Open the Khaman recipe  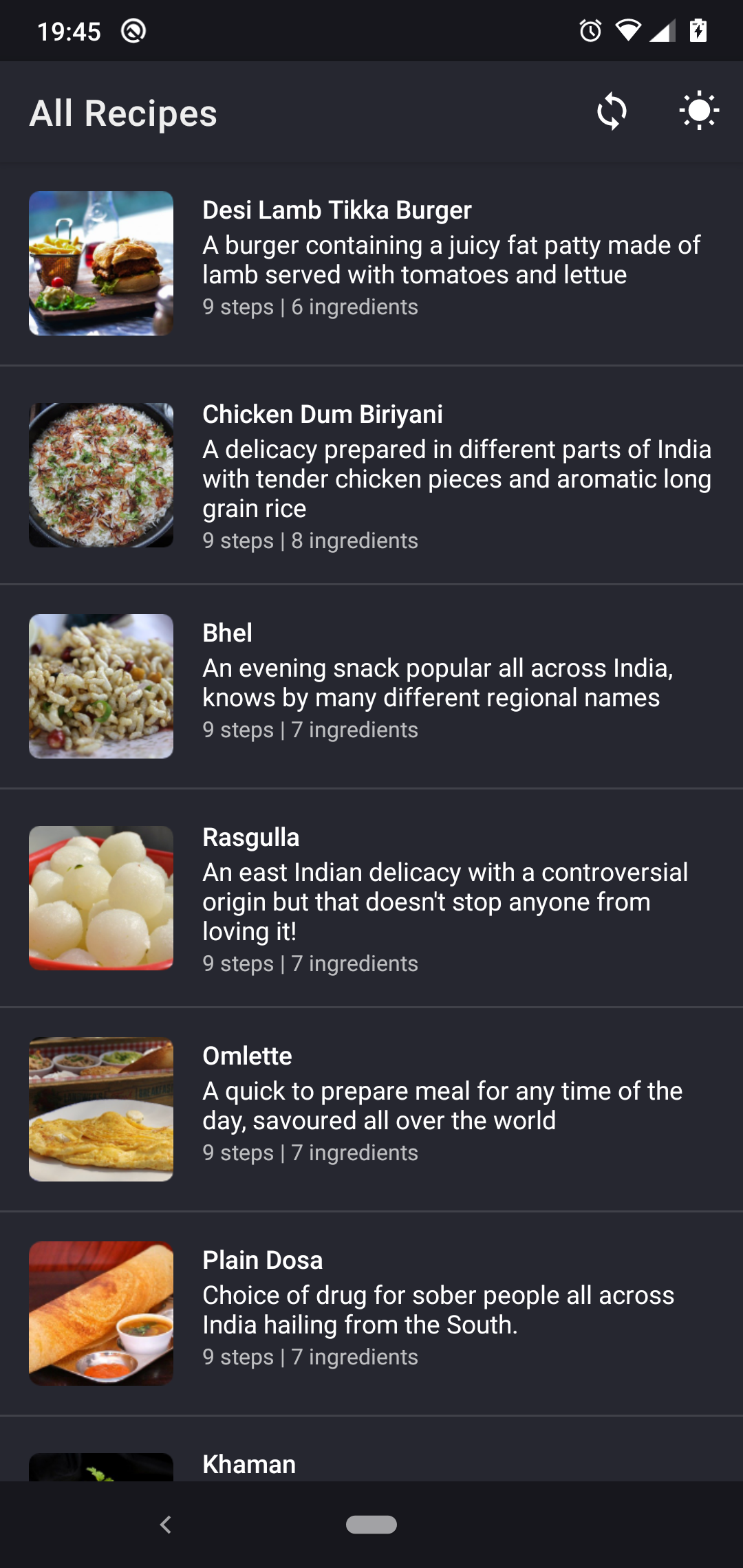coord(371,1449)
